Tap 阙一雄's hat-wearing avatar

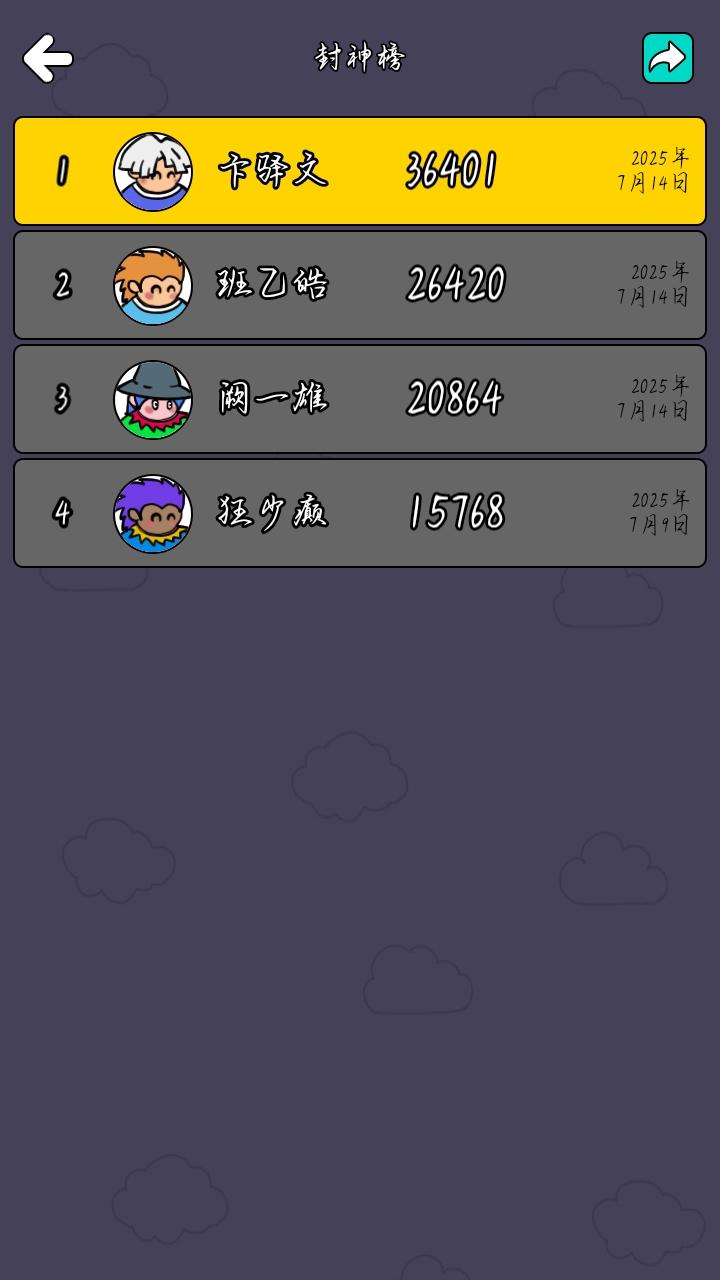152,399
